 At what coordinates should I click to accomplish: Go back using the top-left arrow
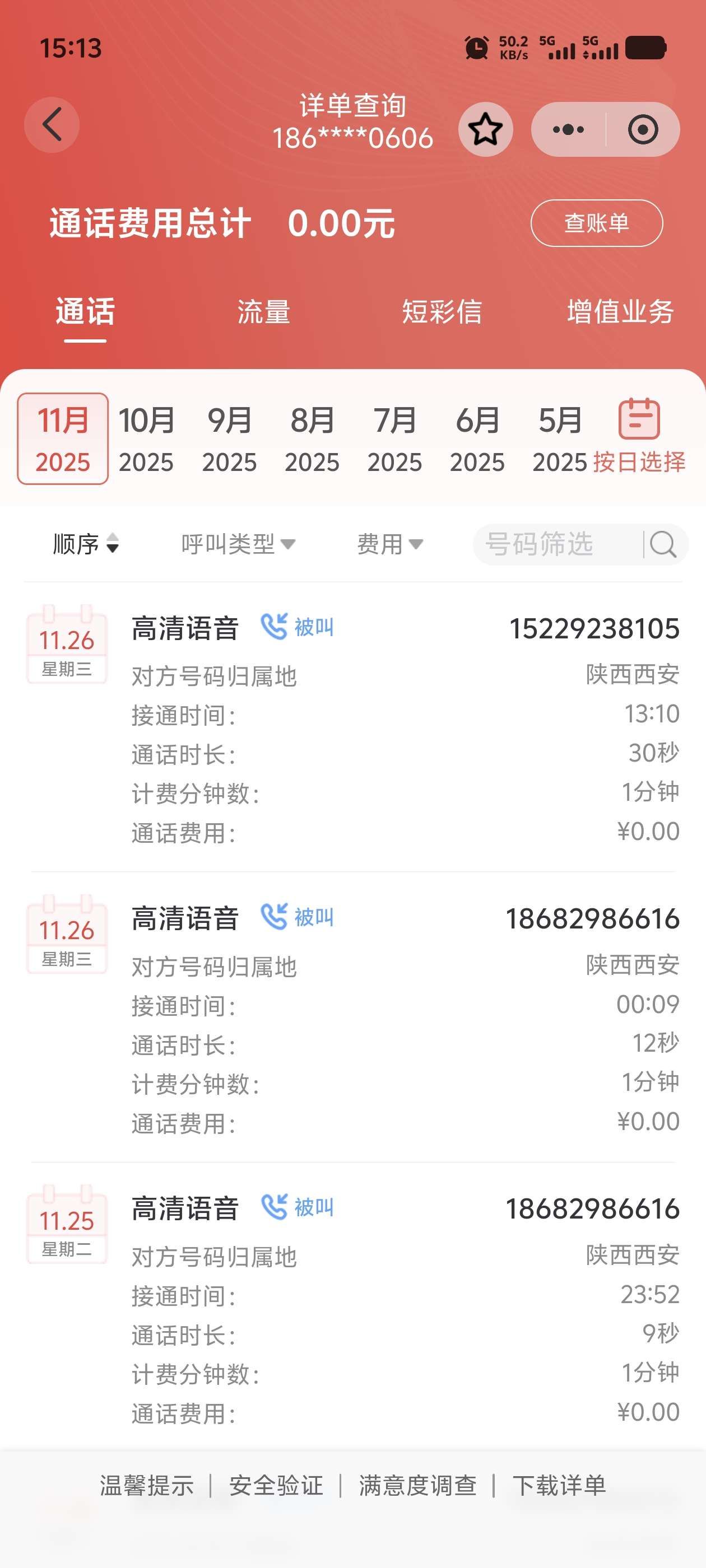[52, 124]
